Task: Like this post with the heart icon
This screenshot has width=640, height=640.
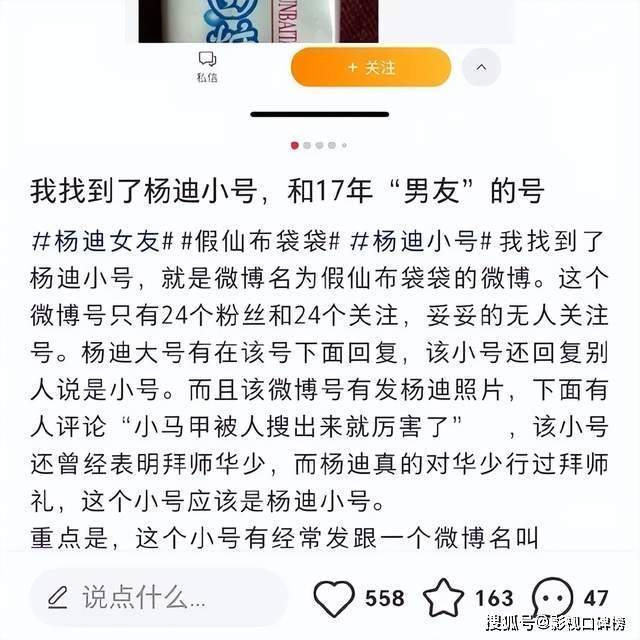Action: coord(335,598)
